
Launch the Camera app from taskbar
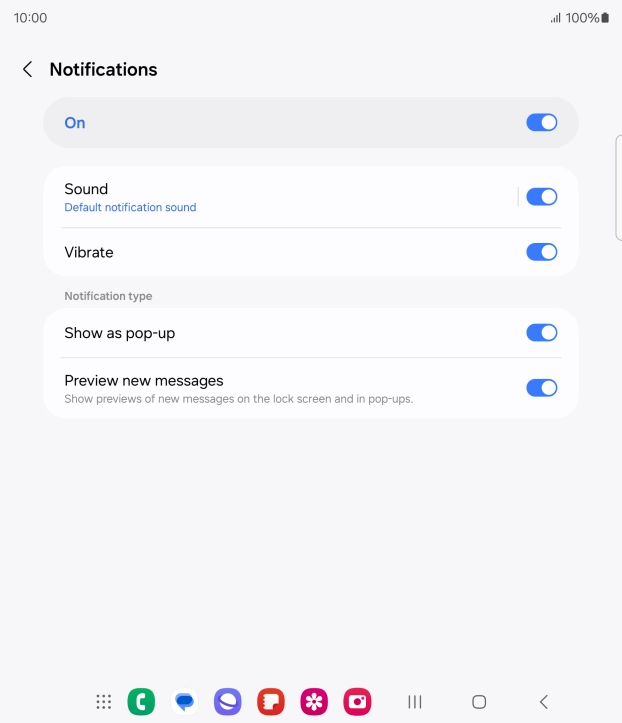pos(357,702)
